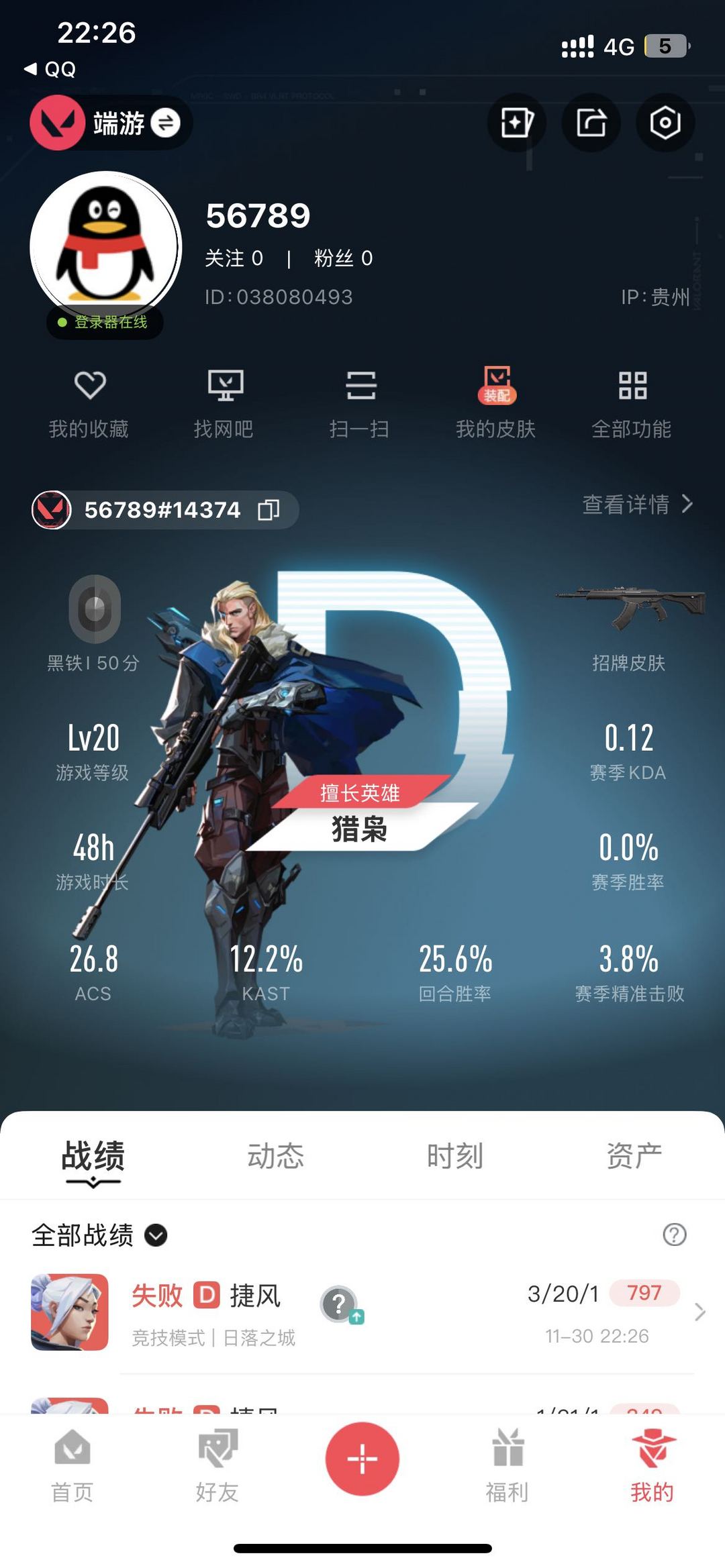Screen dimensions: 725x1568
Task: Expand the 全部战绩 filter dropdown
Action: (x=156, y=1235)
